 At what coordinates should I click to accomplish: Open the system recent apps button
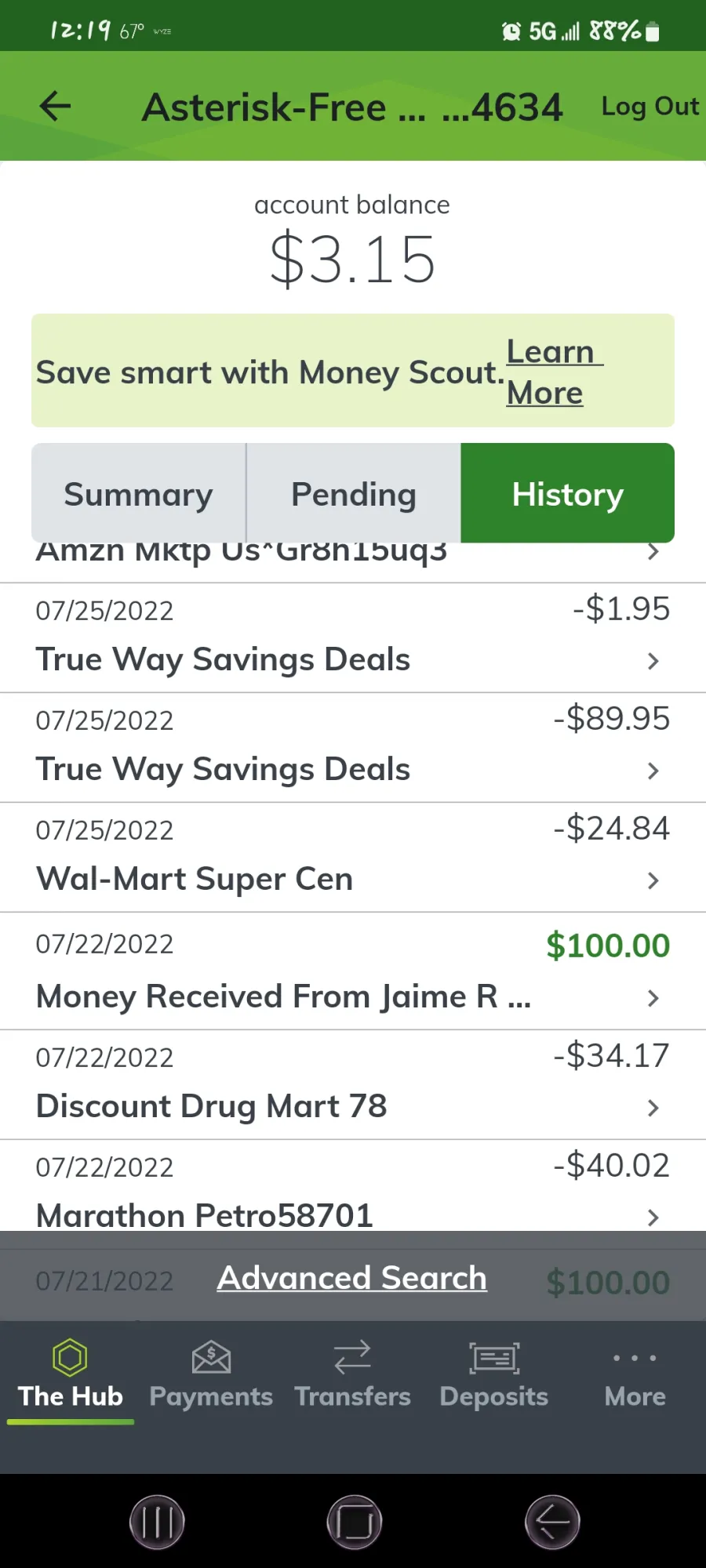tap(157, 1523)
